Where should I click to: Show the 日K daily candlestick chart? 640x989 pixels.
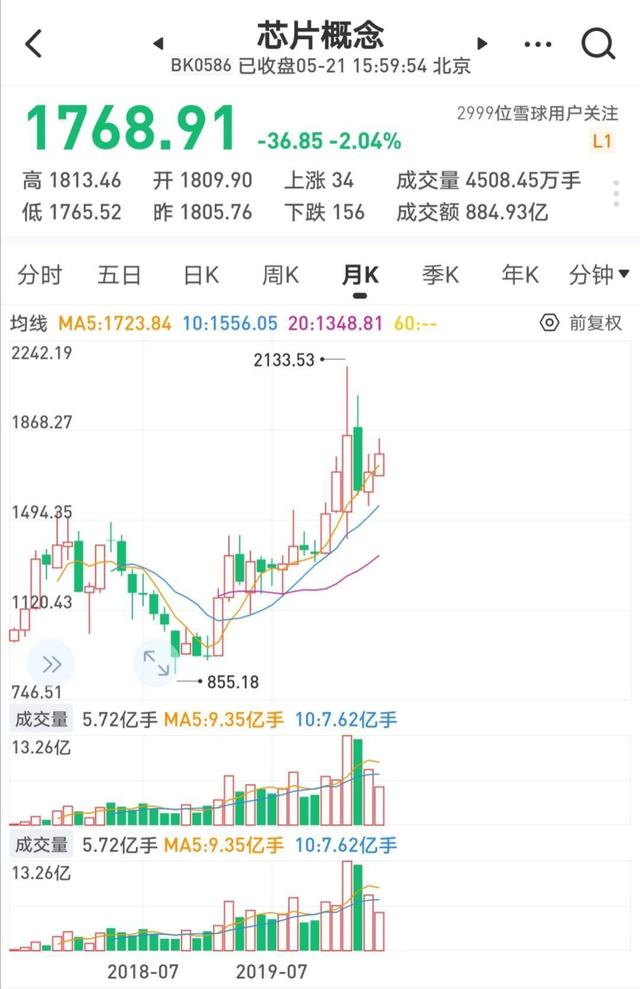click(x=200, y=275)
